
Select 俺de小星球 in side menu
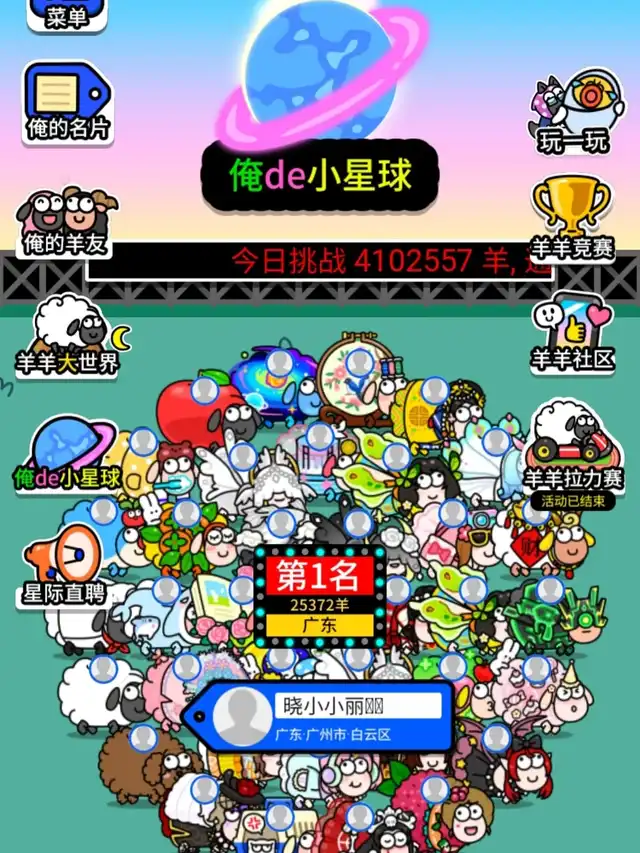67,453
